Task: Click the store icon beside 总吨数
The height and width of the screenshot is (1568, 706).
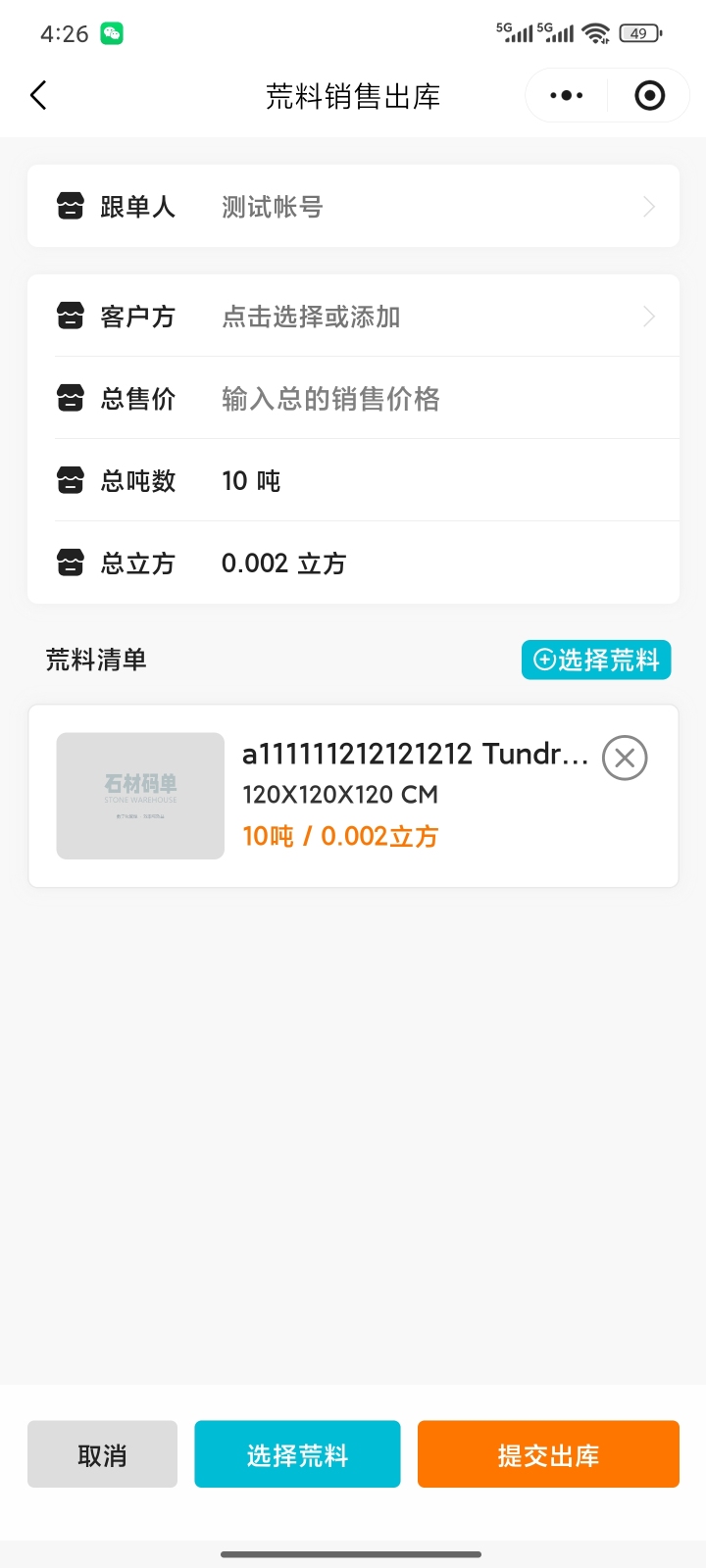Action: 70,480
